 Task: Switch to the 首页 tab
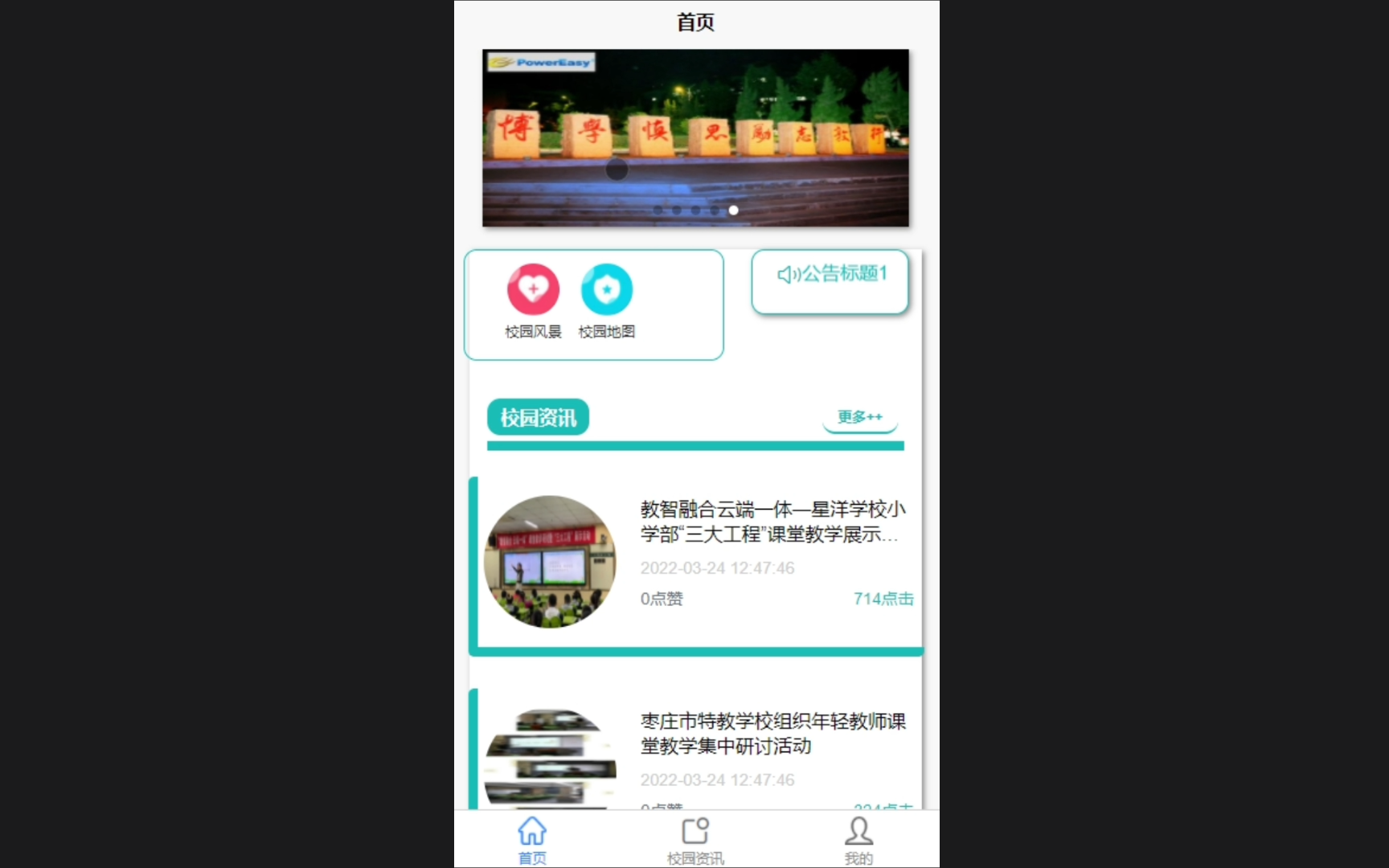pyautogui.click(x=532, y=840)
